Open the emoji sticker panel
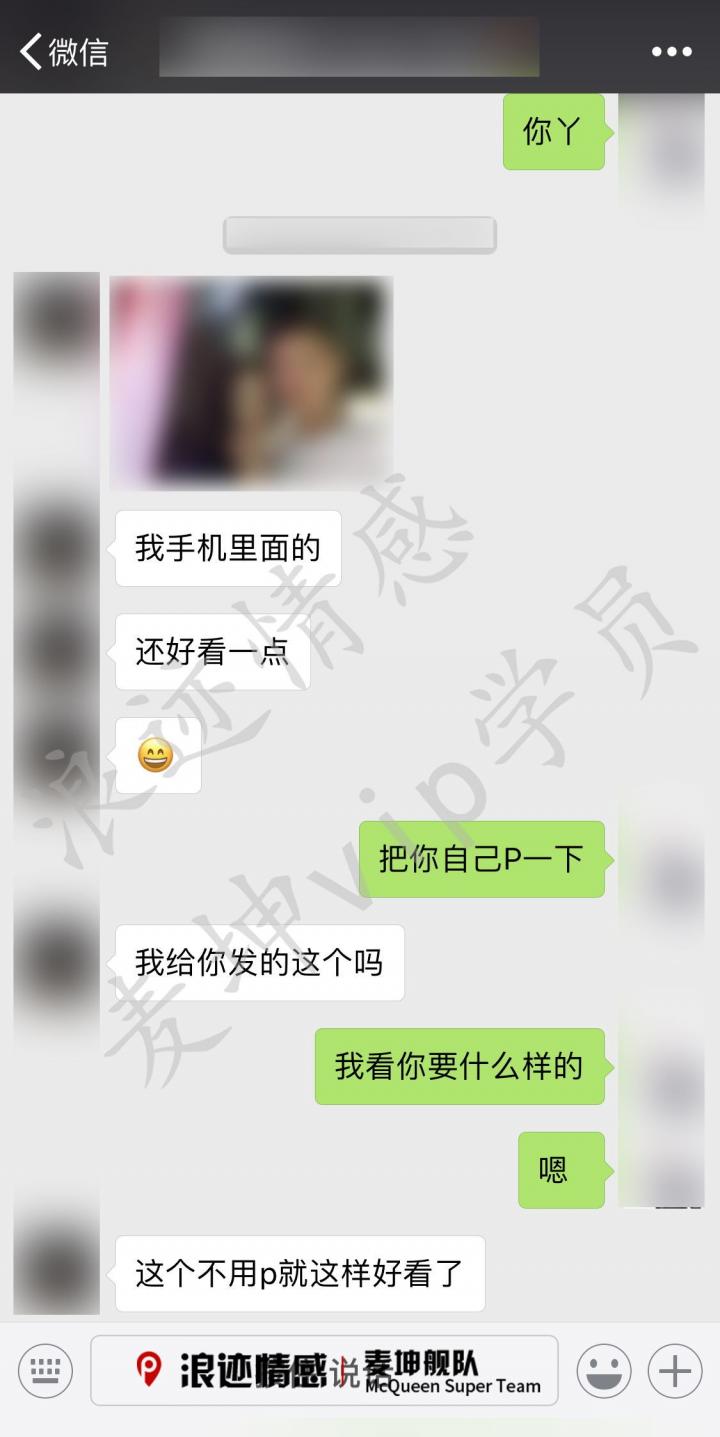Image resolution: width=720 pixels, height=1437 pixels. tap(603, 1371)
